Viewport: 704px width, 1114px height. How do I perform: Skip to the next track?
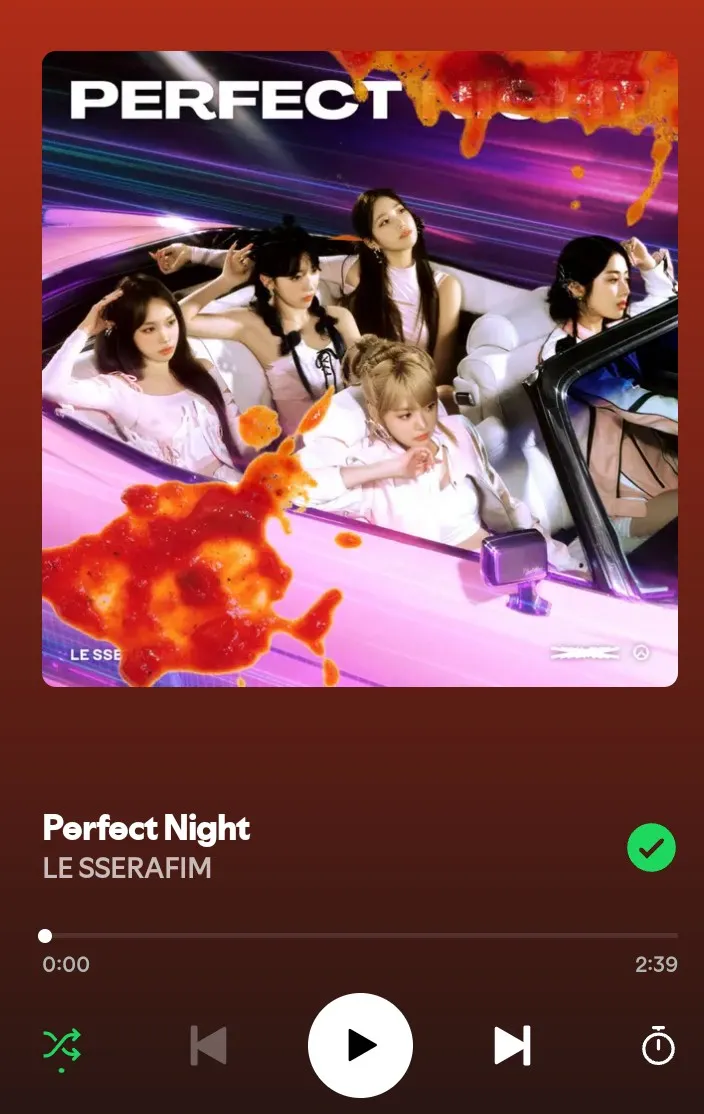click(x=512, y=1046)
